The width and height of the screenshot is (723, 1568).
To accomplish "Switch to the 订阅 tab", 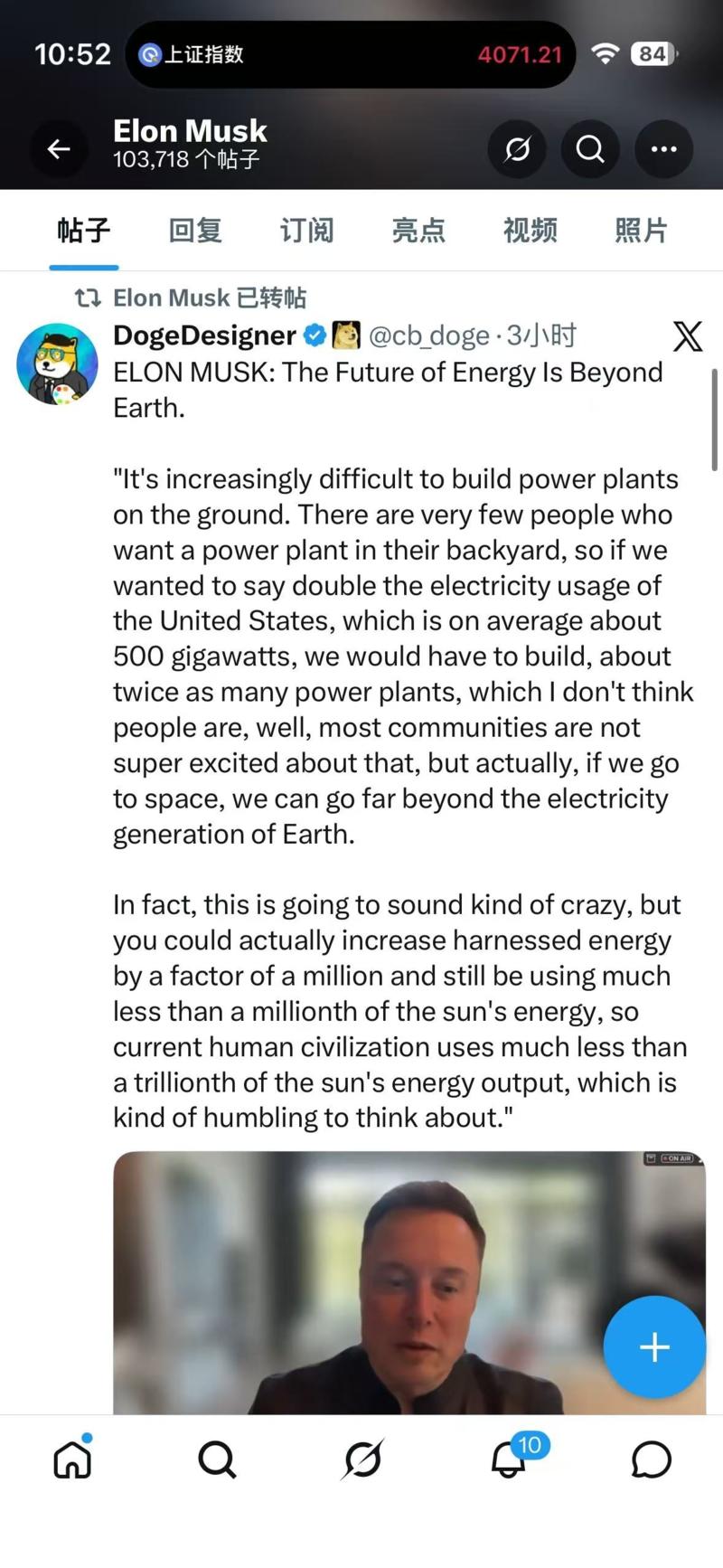I will (307, 231).
